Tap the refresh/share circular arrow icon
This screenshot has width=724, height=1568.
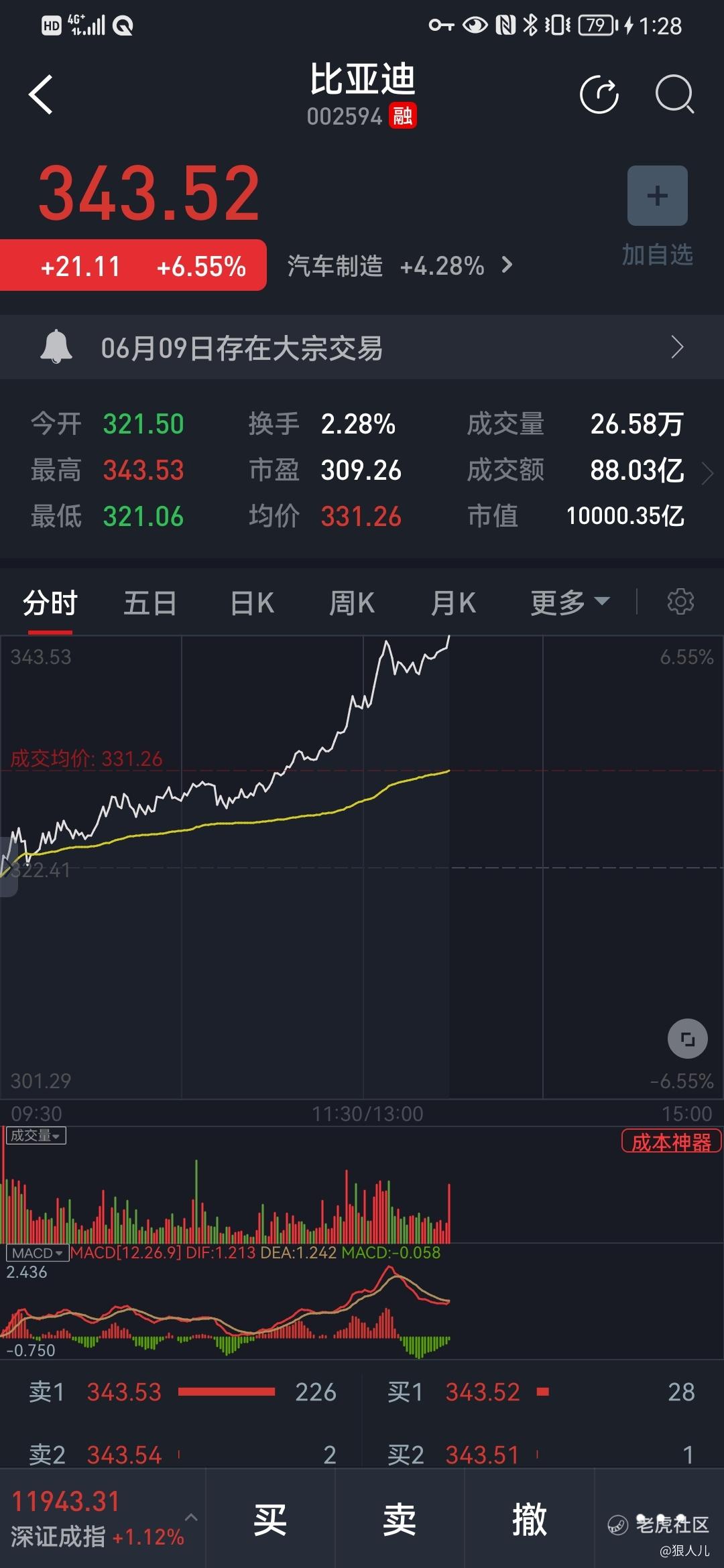[x=599, y=94]
